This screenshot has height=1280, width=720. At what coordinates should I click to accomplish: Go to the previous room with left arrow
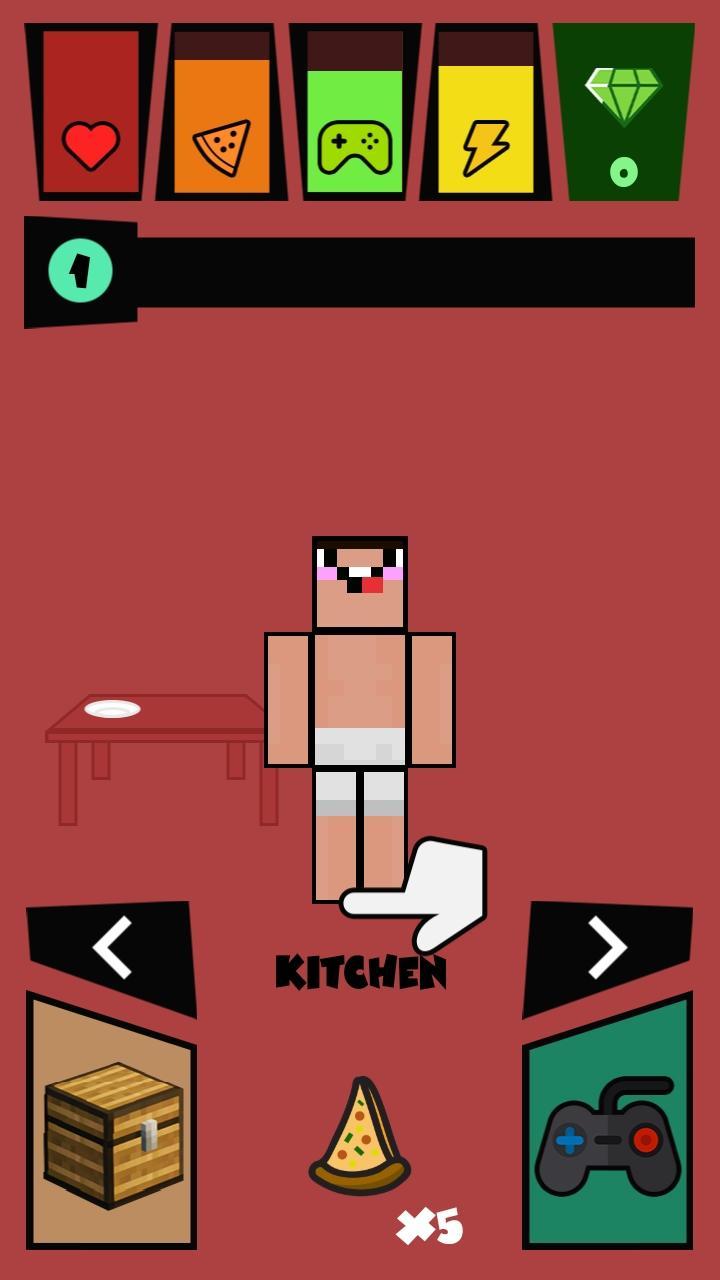[112, 948]
